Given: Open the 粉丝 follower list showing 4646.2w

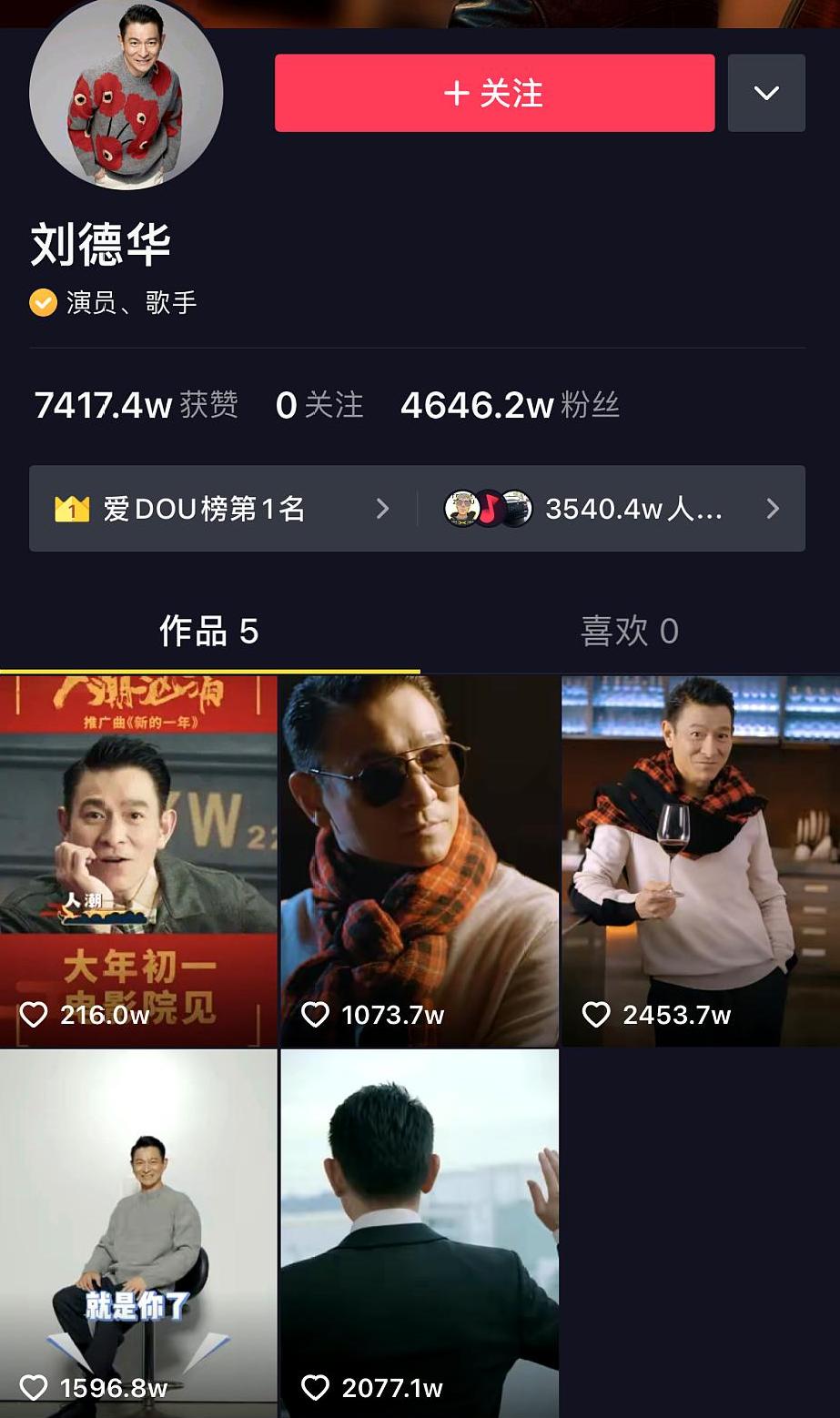Looking at the screenshot, I should tap(511, 407).
